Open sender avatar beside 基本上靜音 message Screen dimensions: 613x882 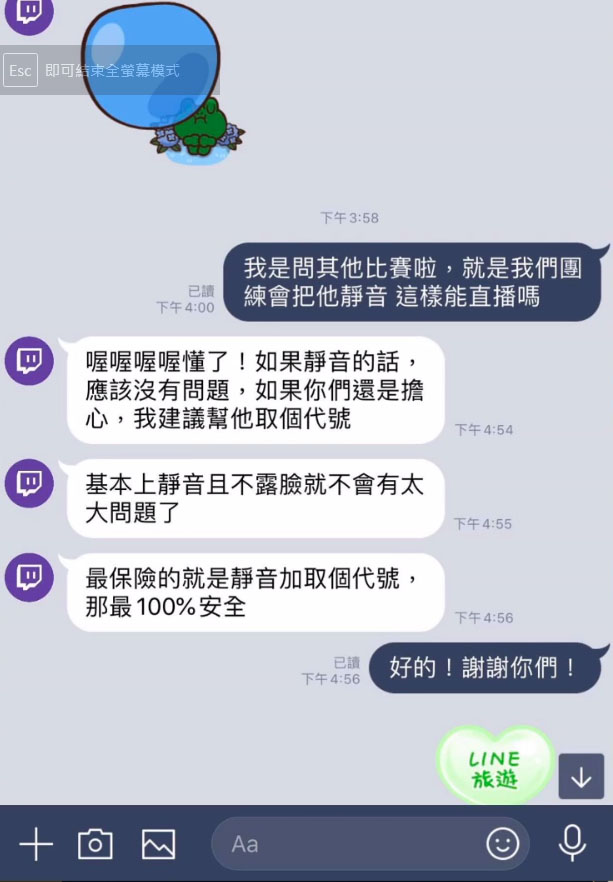tap(30, 484)
